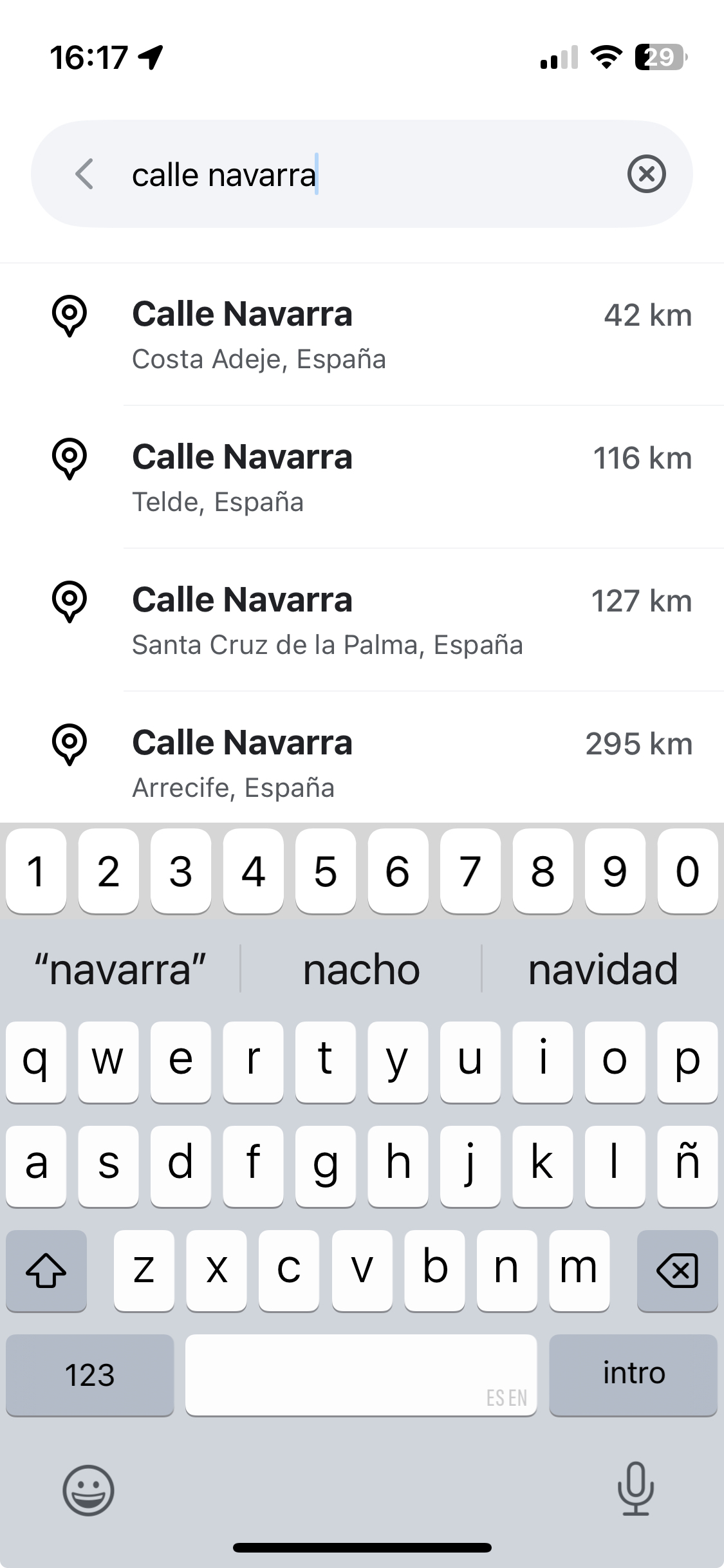The image size is (724, 1568).
Task: Go back from the search screen
Action: click(x=84, y=174)
